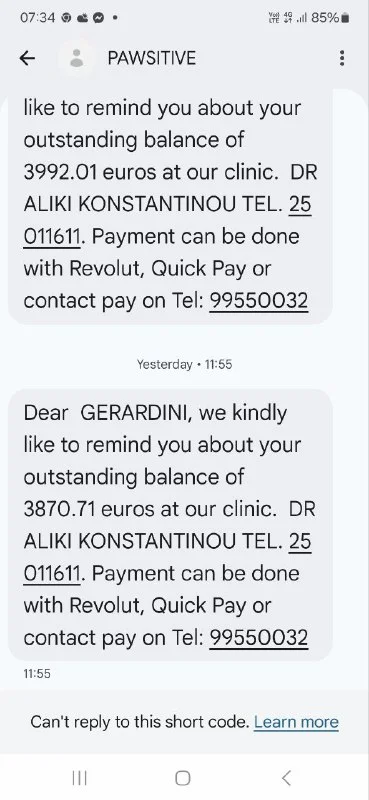This screenshot has width=369, height=800.
Task: Go back to the conversations list
Action: click(28, 59)
